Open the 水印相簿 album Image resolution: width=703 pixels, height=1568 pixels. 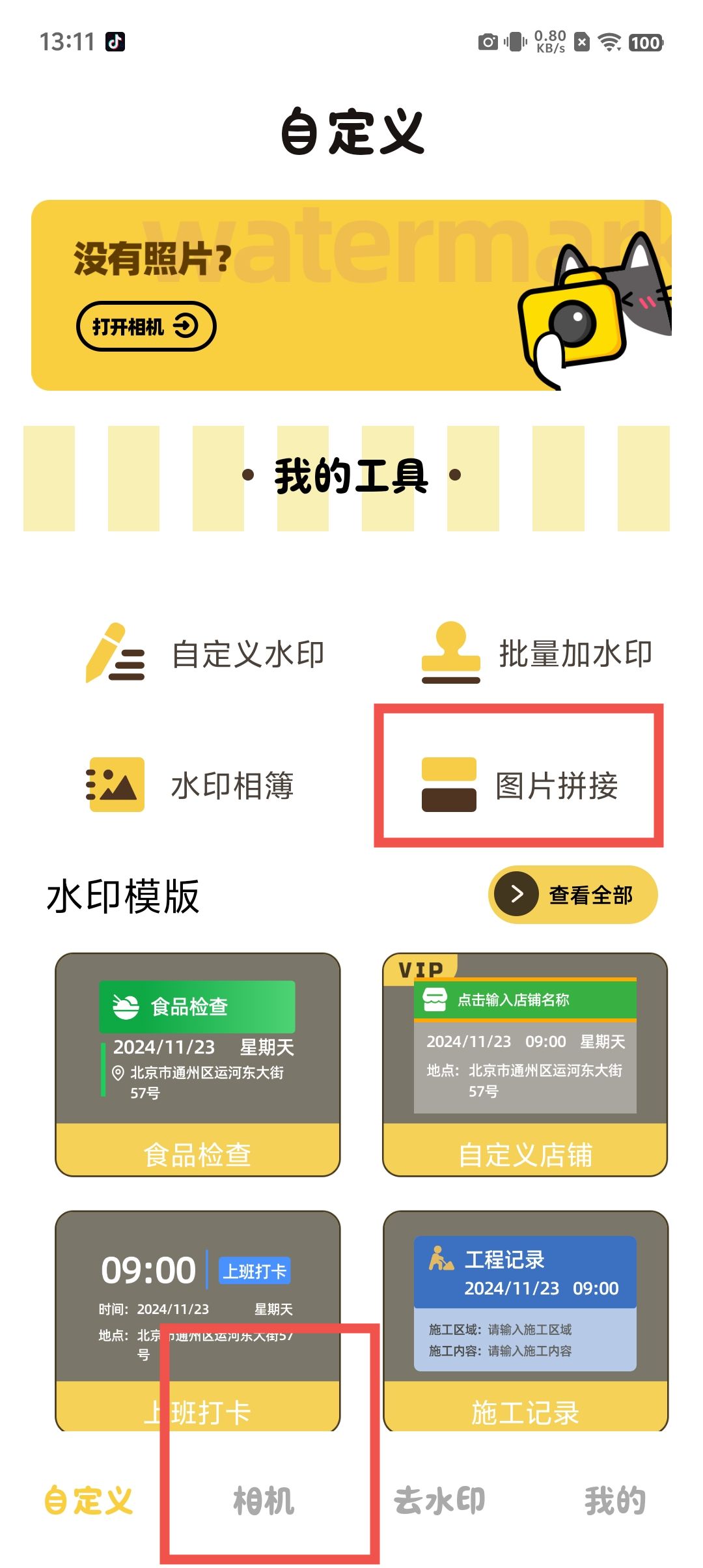click(x=190, y=785)
